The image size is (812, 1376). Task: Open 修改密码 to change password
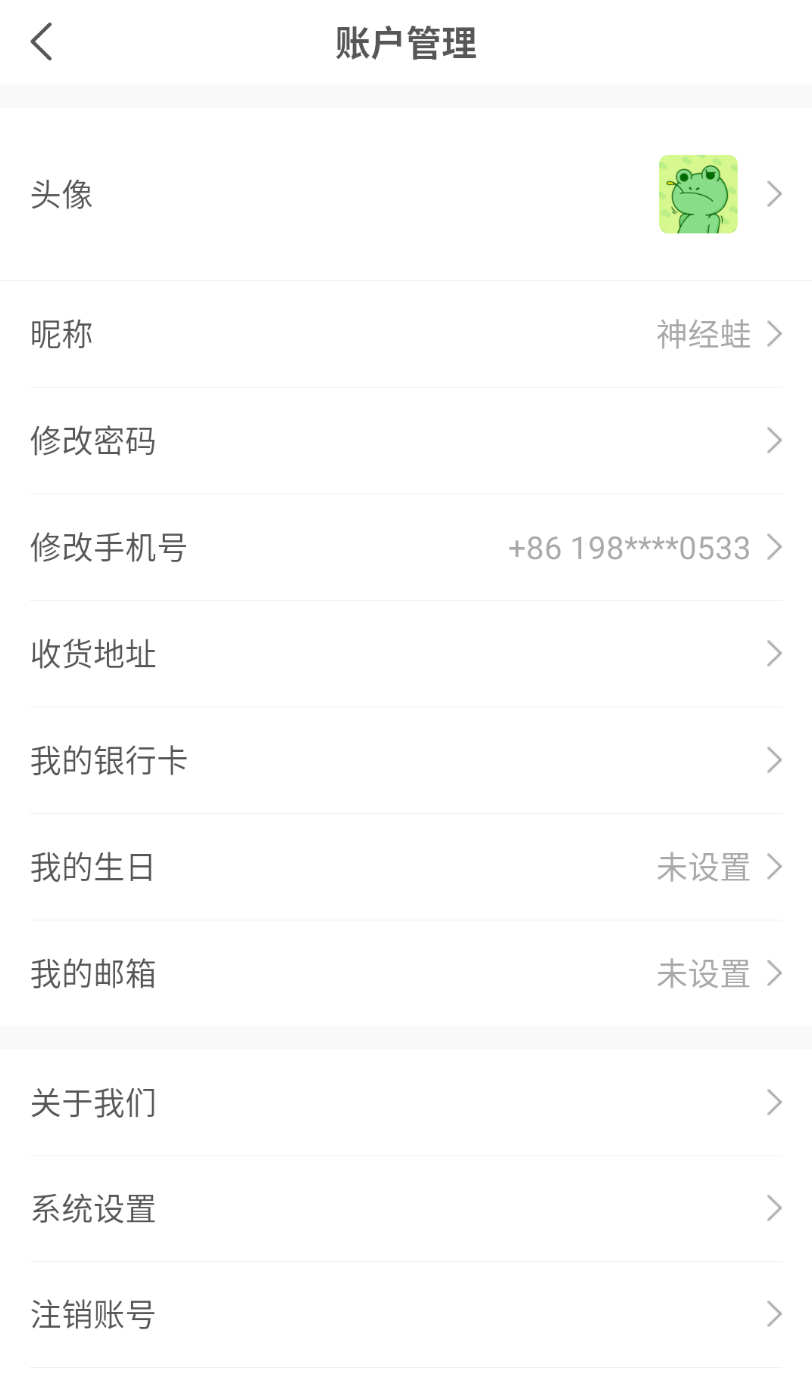(x=406, y=441)
